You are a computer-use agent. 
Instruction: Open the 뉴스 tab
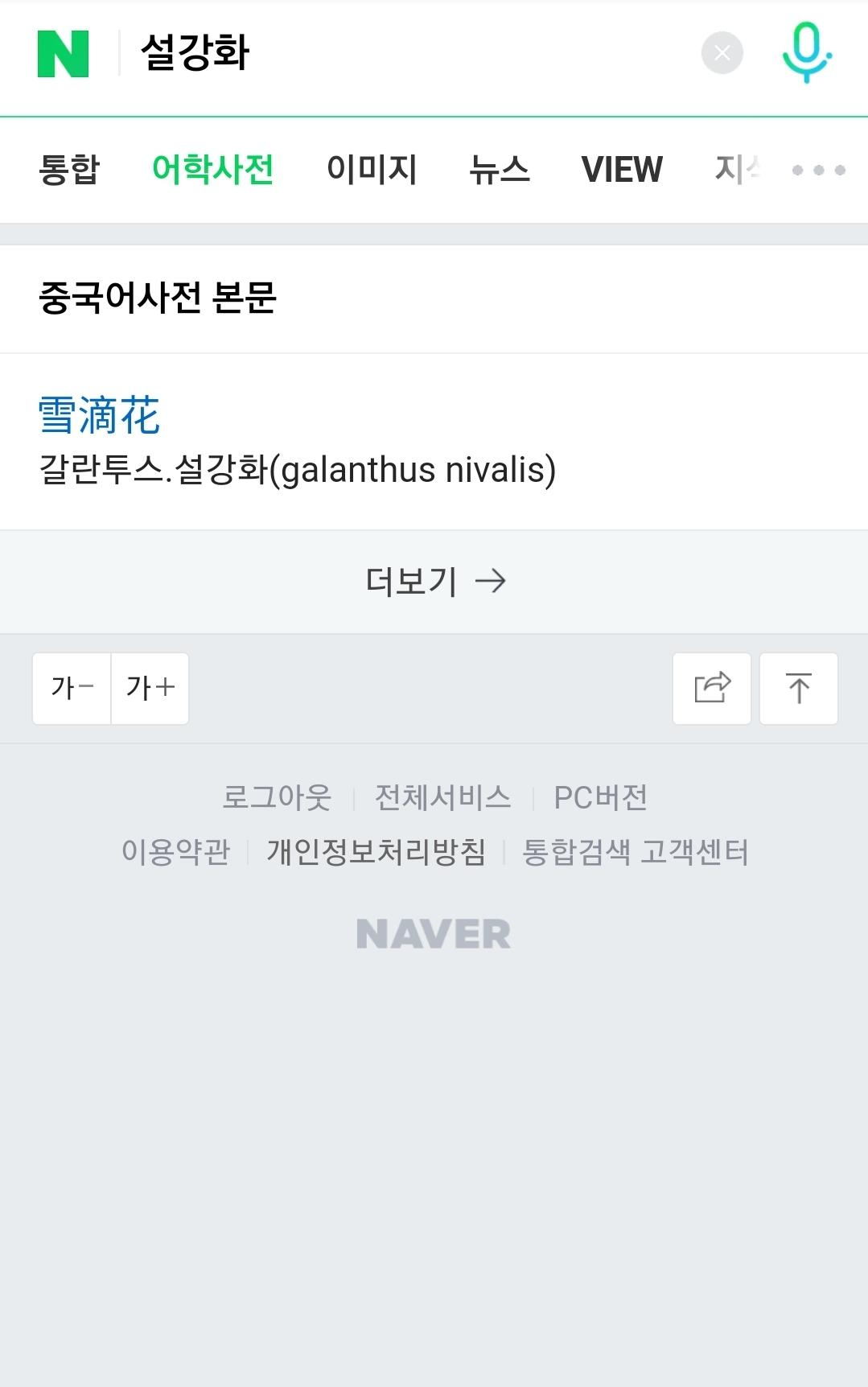pyautogui.click(x=500, y=170)
